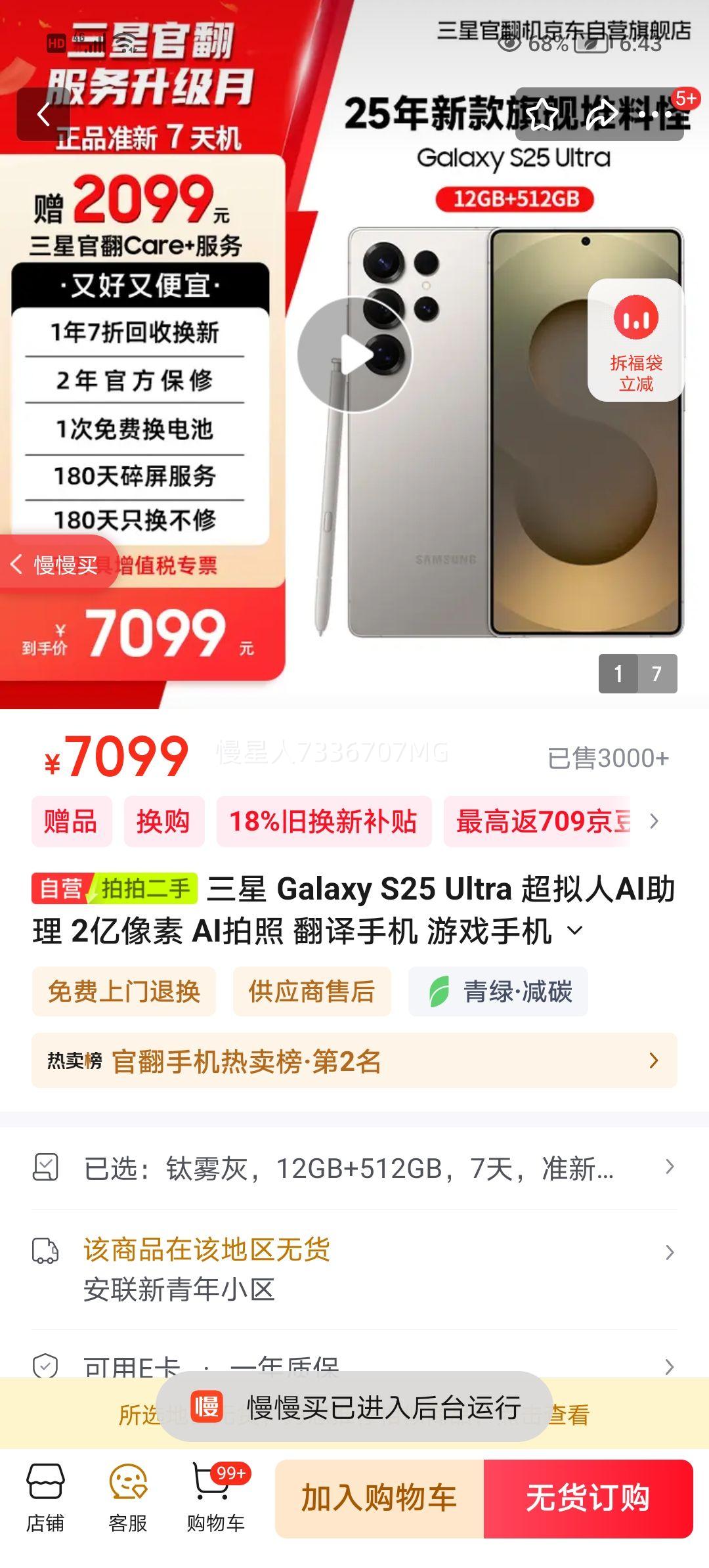The width and height of the screenshot is (709, 1568).
Task: Select the 赠品 promotion entry
Action: pos(72,822)
